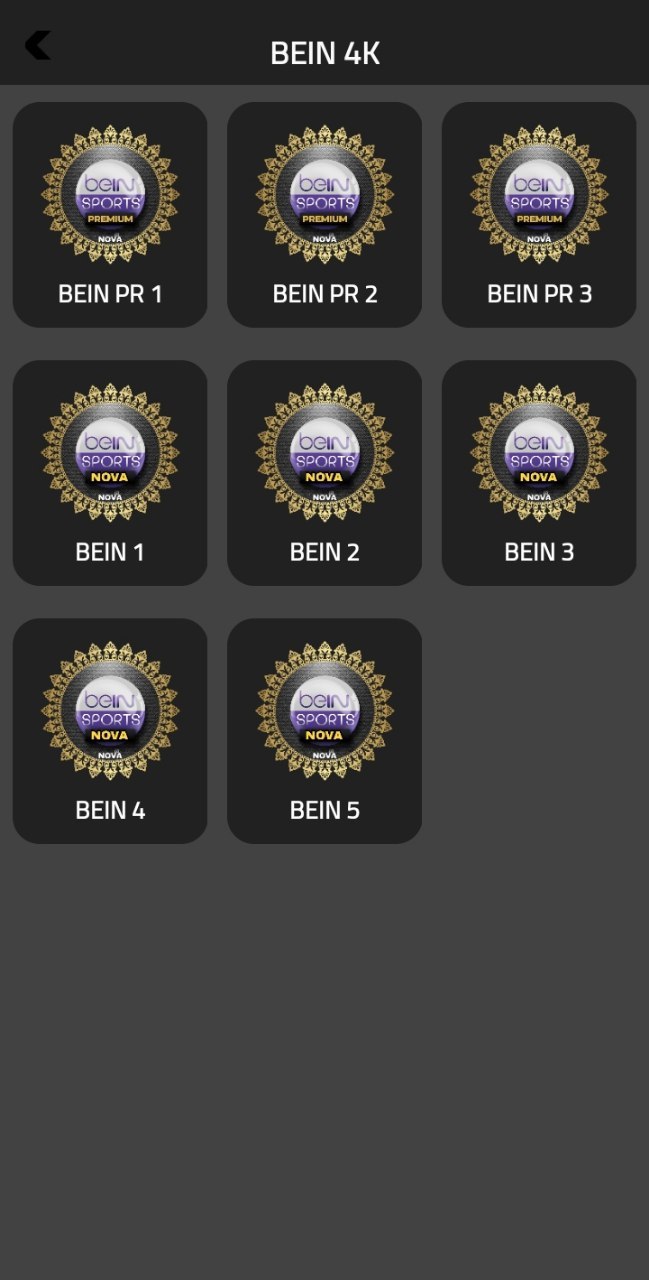The image size is (649, 1280).
Task: Open the BEIN PR 1 channel
Action: click(110, 215)
